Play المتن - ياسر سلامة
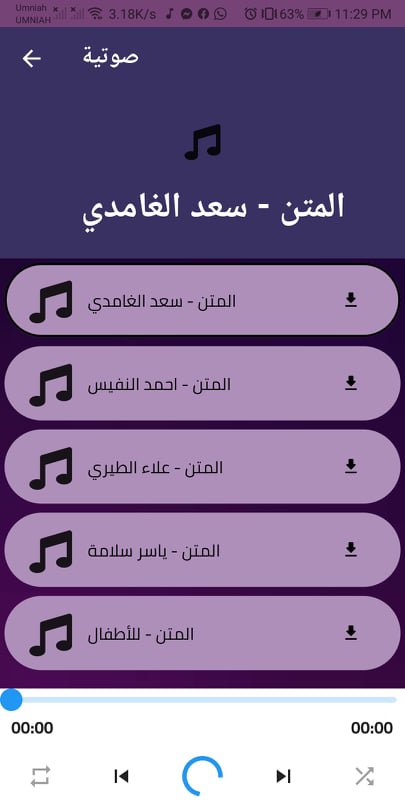 [x=202, y=550]
